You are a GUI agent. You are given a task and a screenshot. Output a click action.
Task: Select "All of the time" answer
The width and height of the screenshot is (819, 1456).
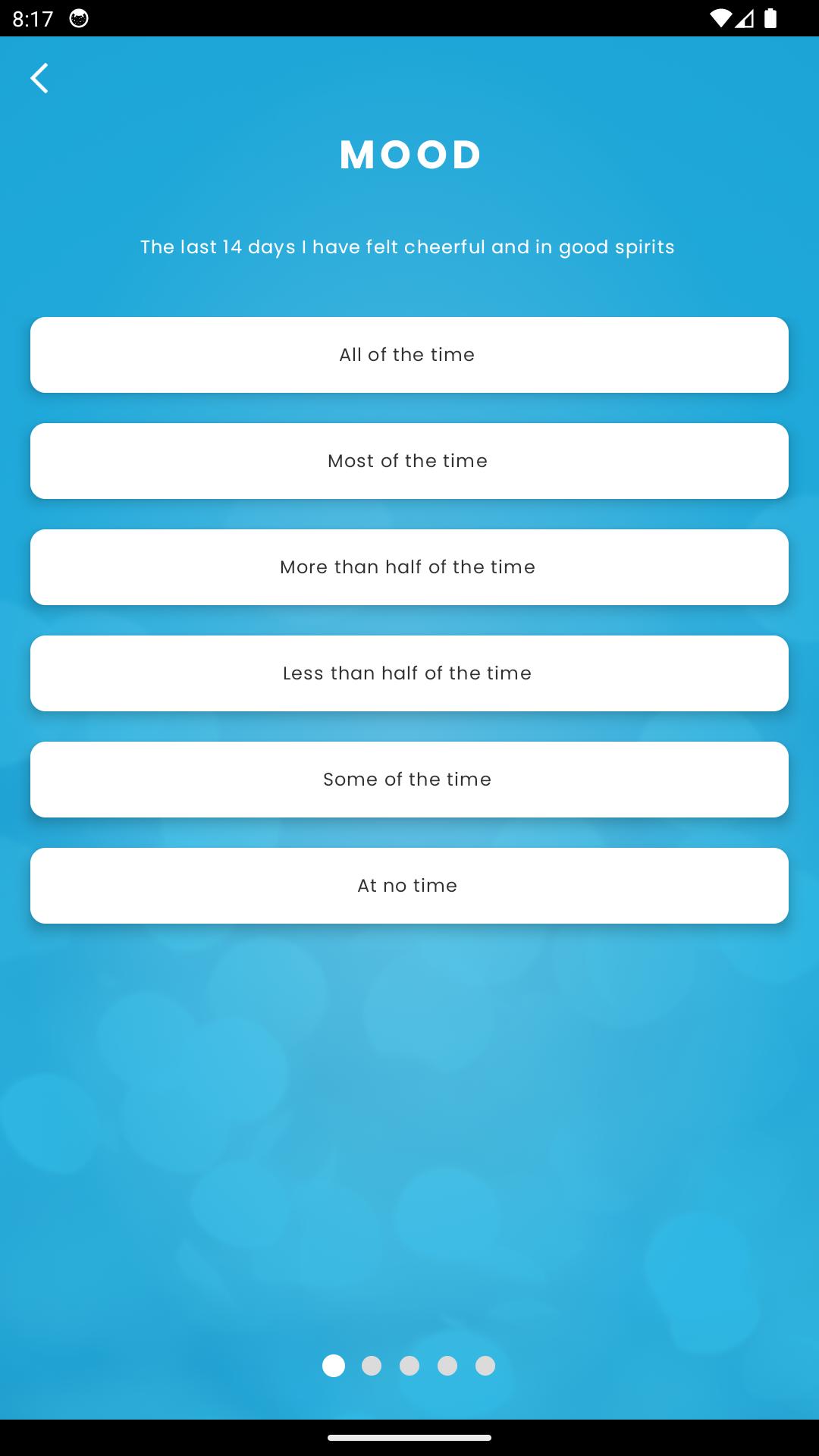tap(409, 355)
